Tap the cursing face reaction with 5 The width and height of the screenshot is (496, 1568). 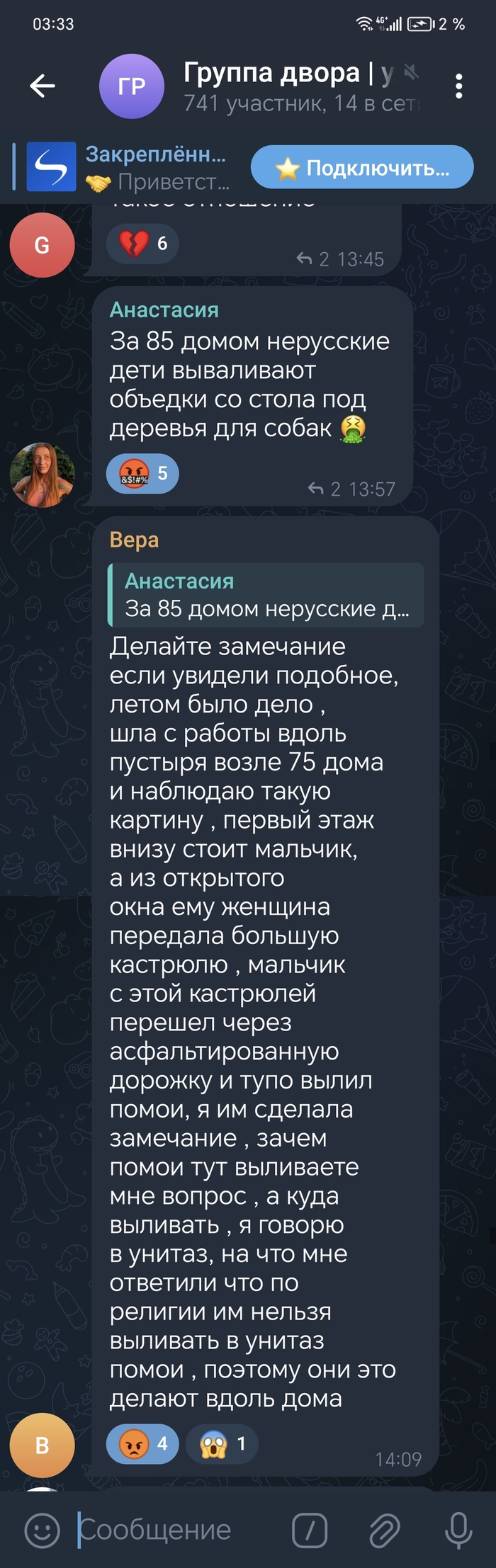(x=142, y=473)
